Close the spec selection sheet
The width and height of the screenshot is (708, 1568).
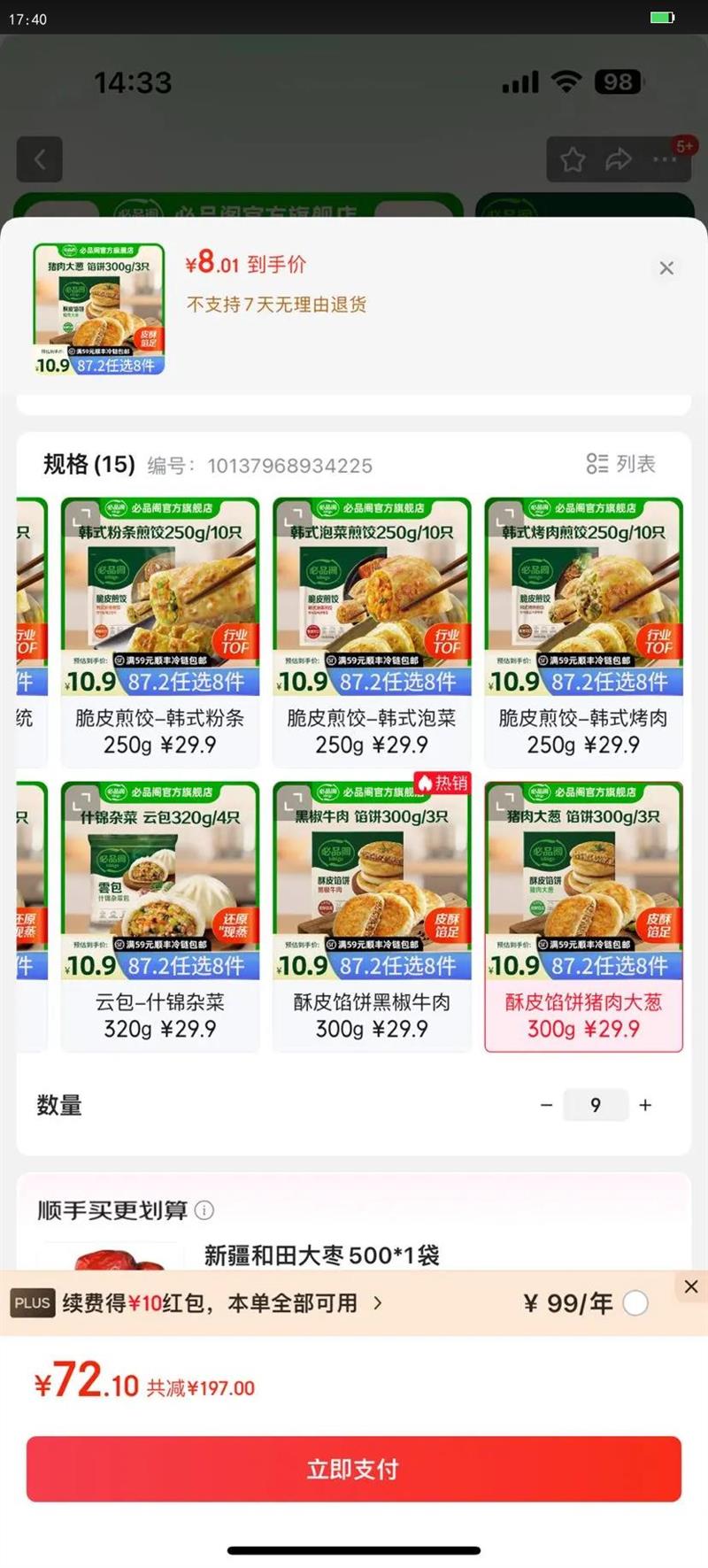(666, 267)
